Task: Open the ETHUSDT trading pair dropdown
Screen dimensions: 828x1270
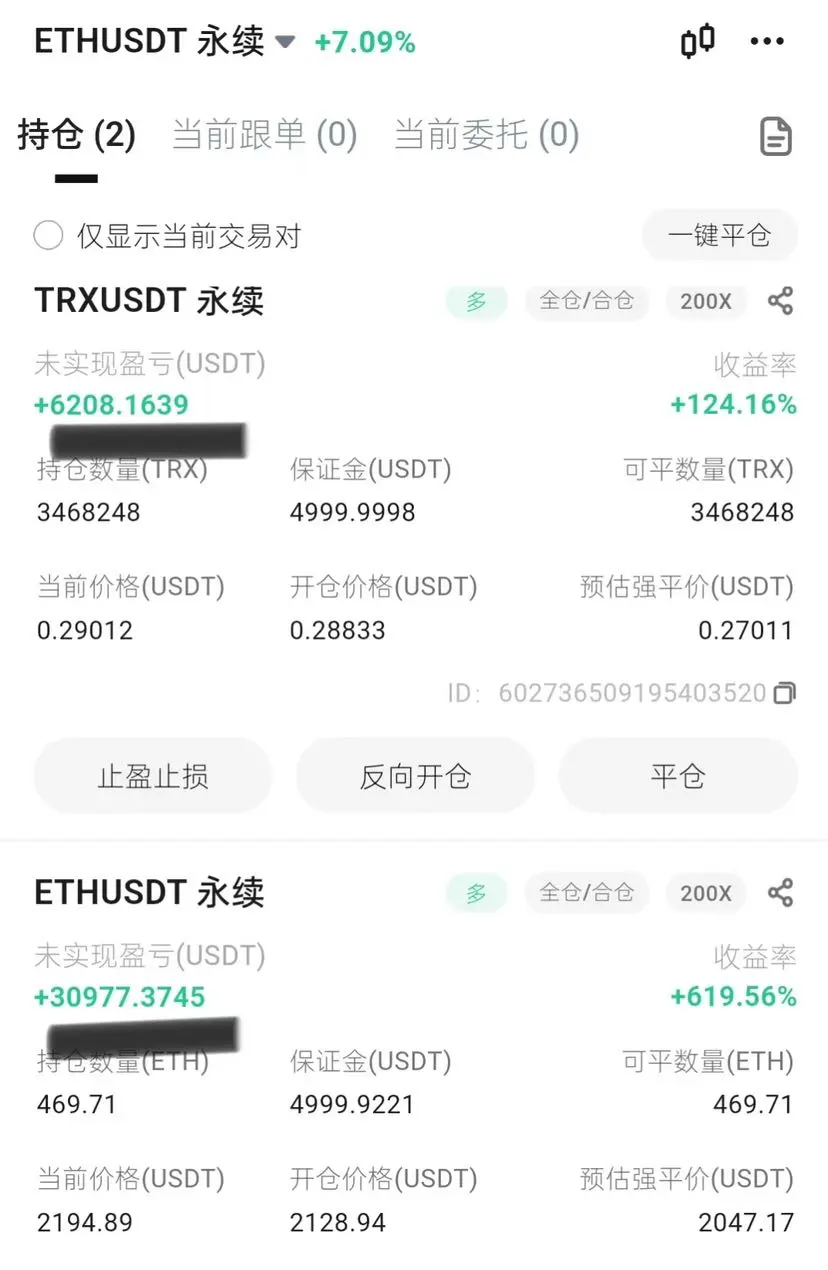Action: [x=286, y=42]
